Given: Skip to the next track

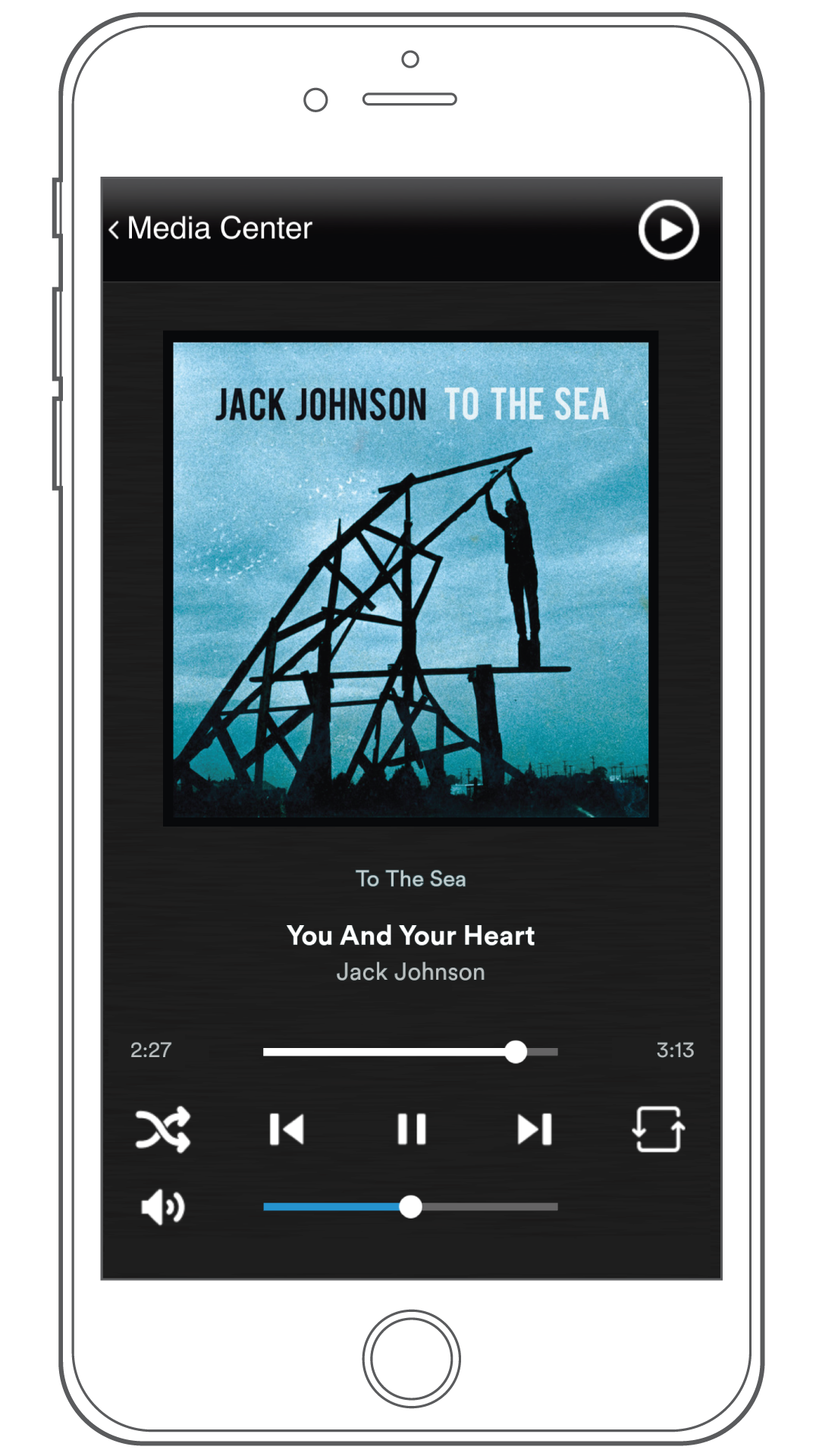Looking at the screenshot, I should [535, 1129].
